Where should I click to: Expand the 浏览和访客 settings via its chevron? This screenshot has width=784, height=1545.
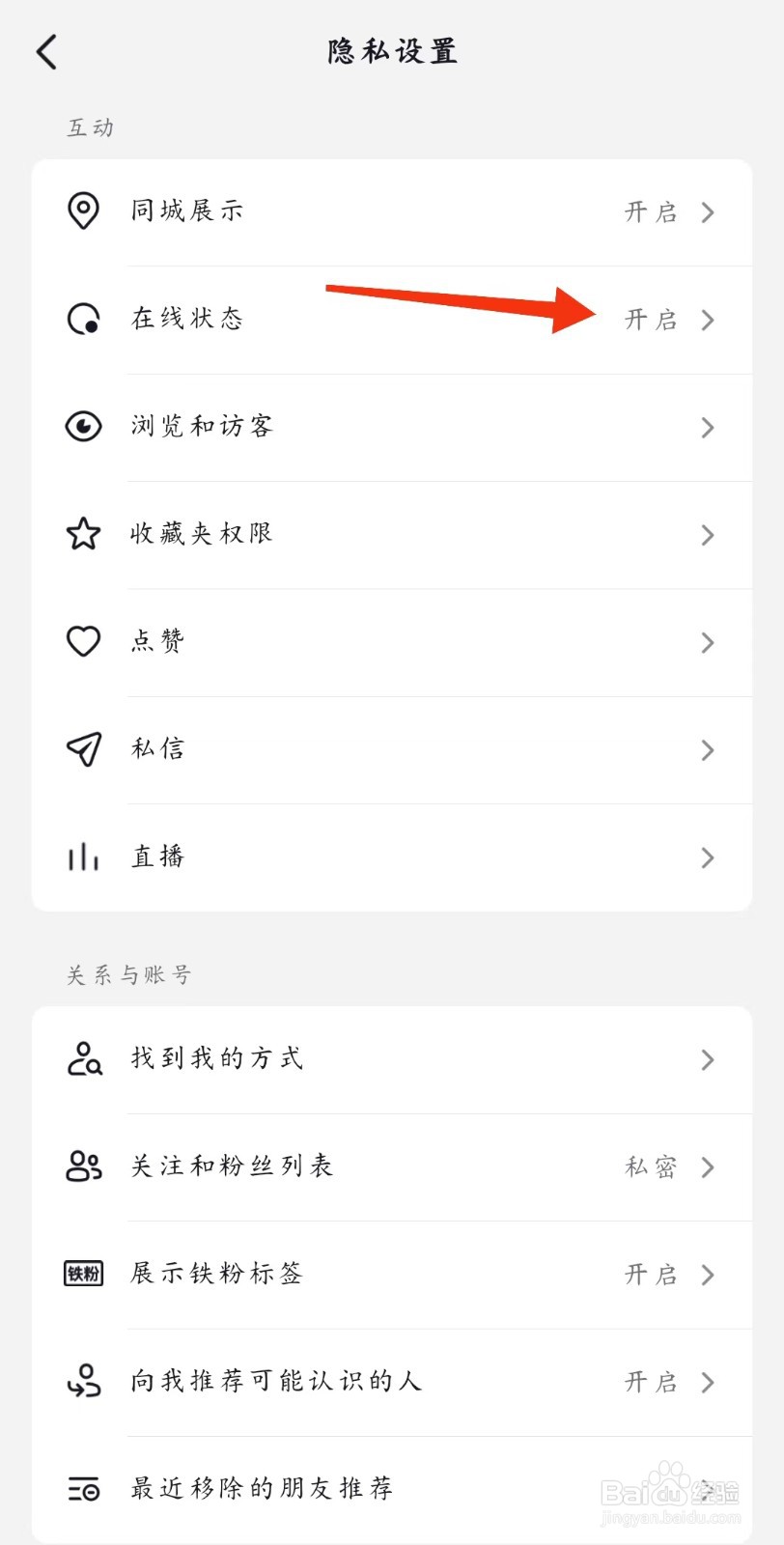708,427
